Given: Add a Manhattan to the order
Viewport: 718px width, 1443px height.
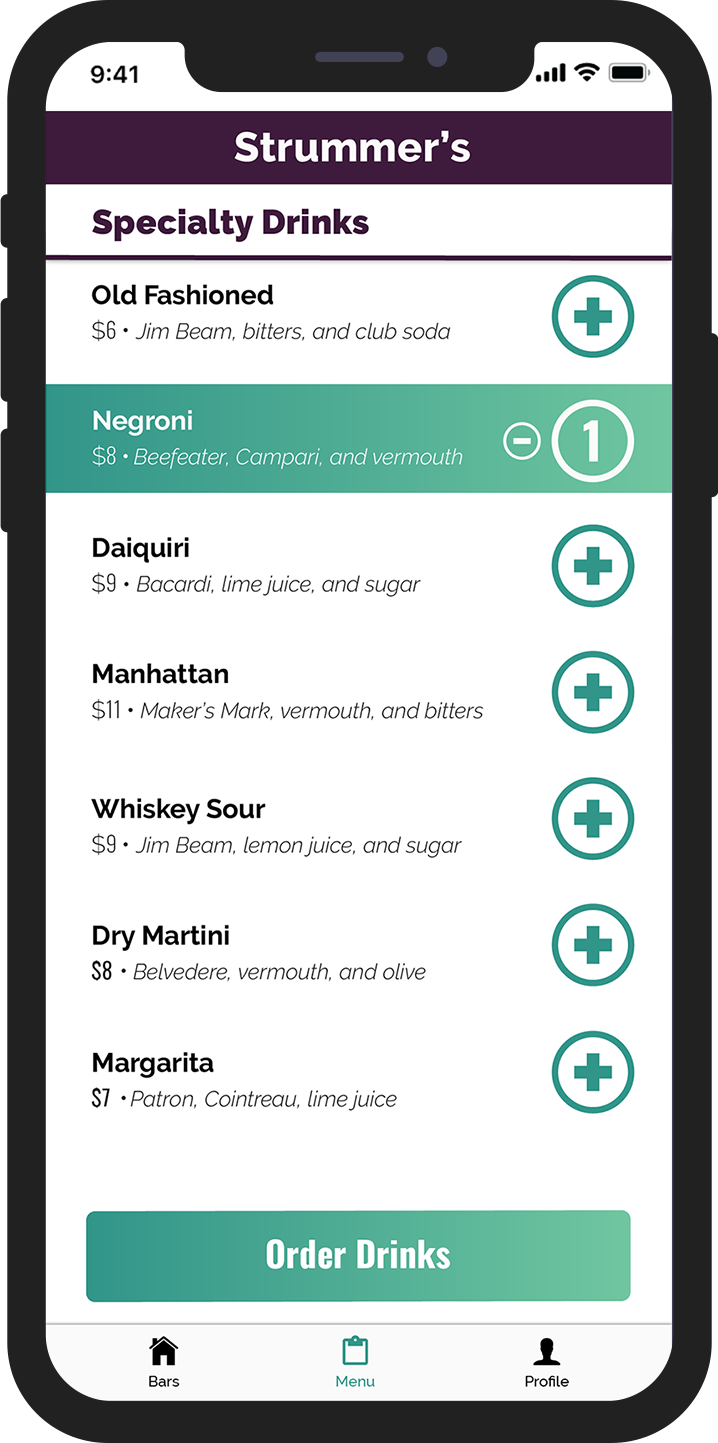Looking at the screenshot, I should click(x=592, y=692).
